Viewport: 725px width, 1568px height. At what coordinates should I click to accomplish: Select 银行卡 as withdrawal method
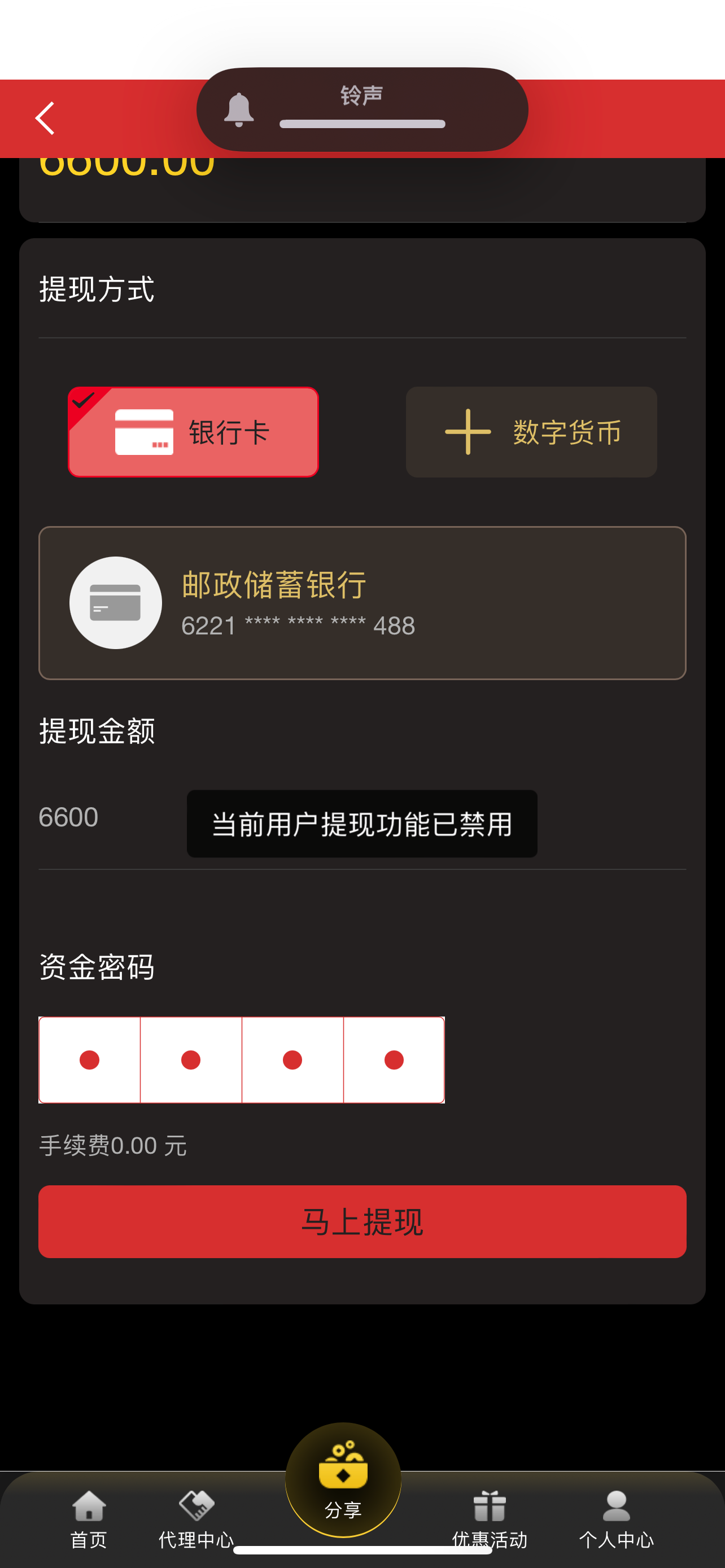click(193, 432)
